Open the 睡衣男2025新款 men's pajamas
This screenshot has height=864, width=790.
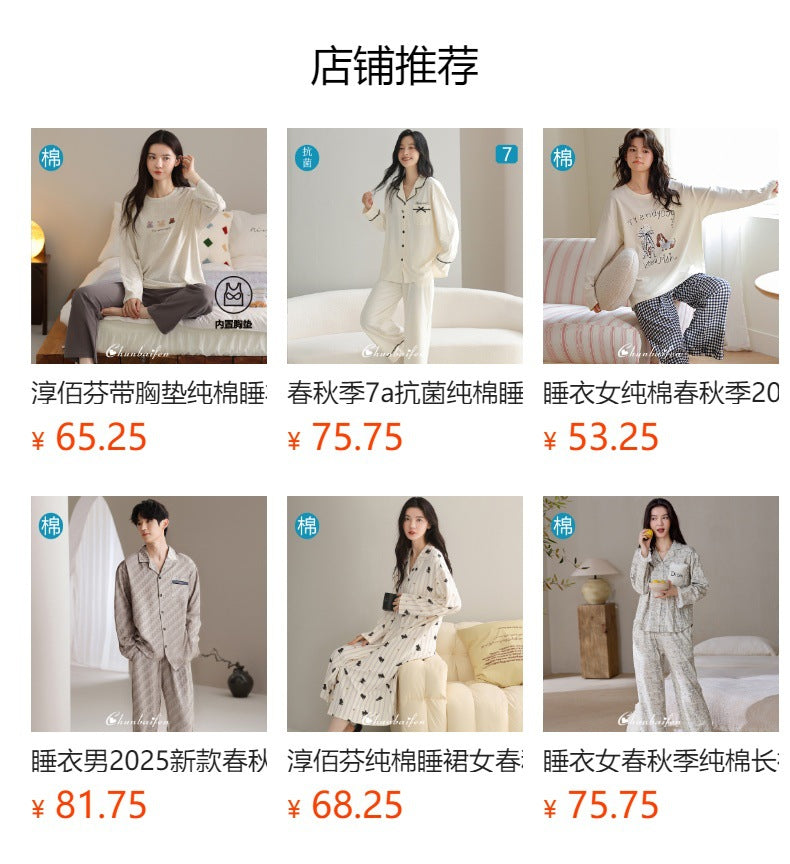149,614
